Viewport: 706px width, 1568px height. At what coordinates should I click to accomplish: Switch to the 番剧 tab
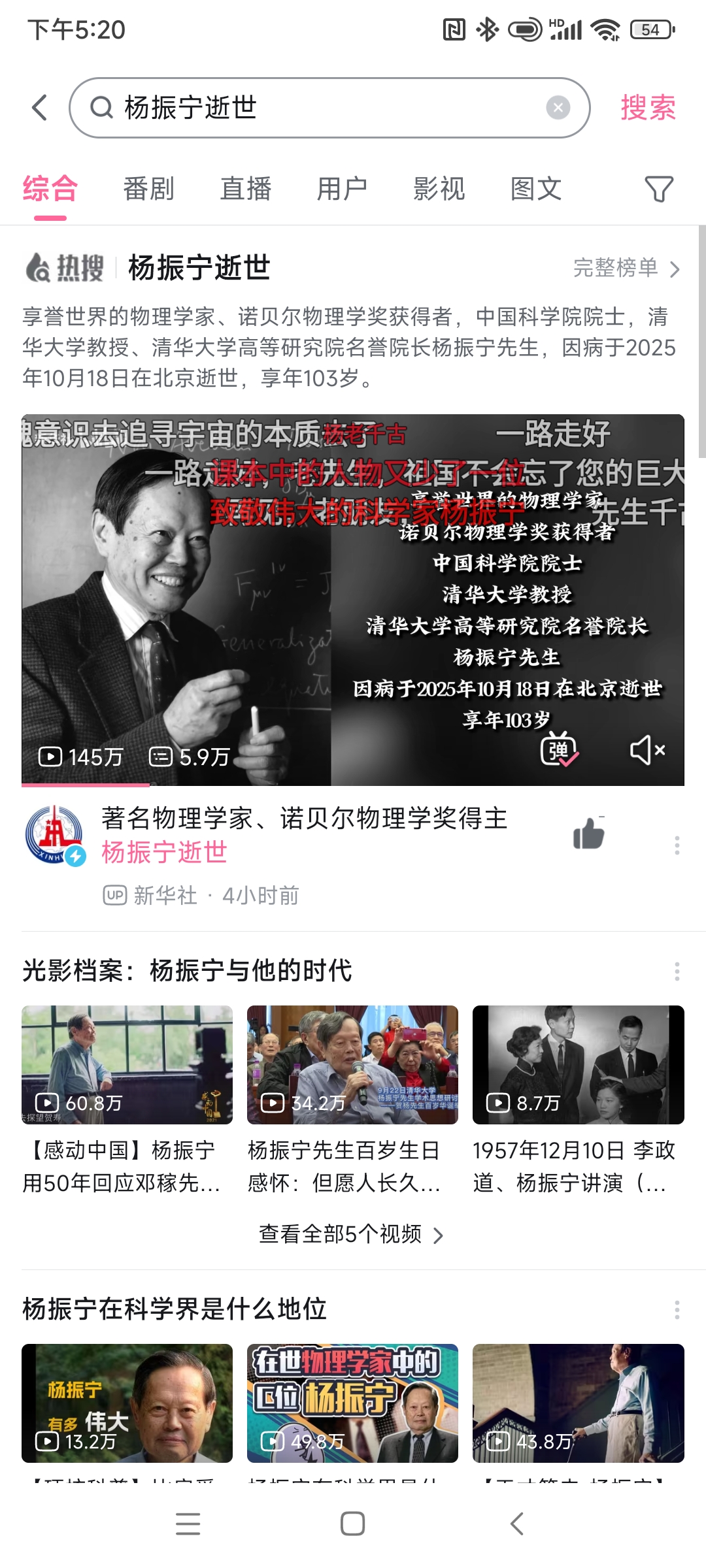point(148,189)
